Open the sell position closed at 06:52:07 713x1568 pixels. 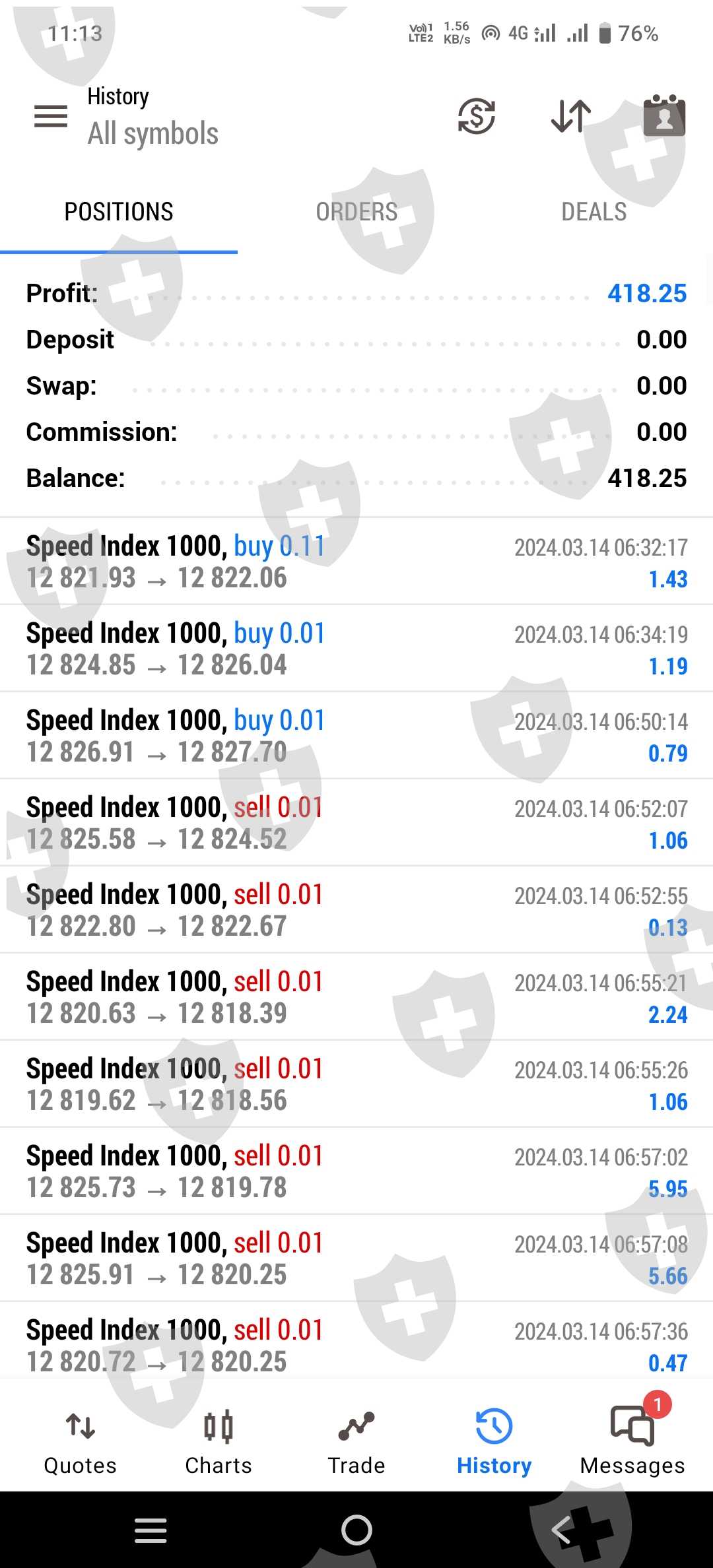pos(356,823)
